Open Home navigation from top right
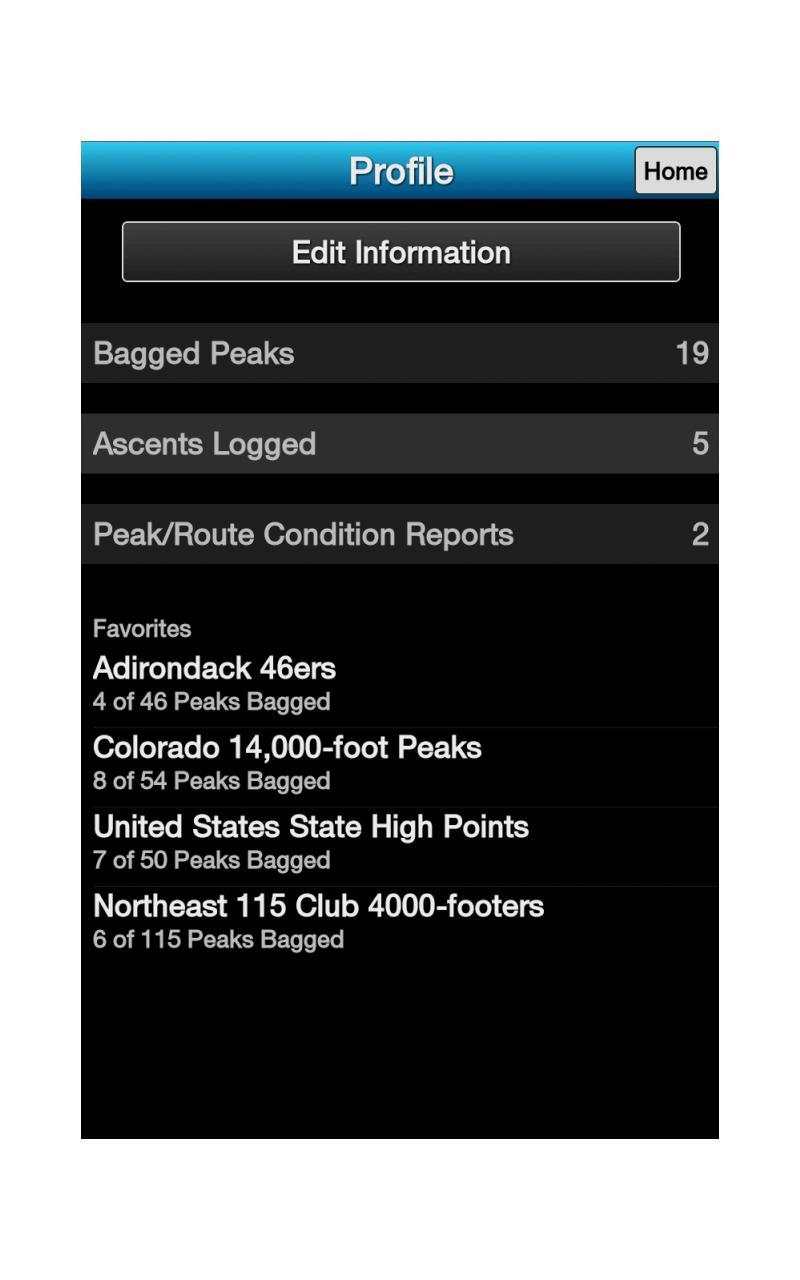The height and width of the screenshot is (1280, 800). pyautogui.click(x=674, y=170)
